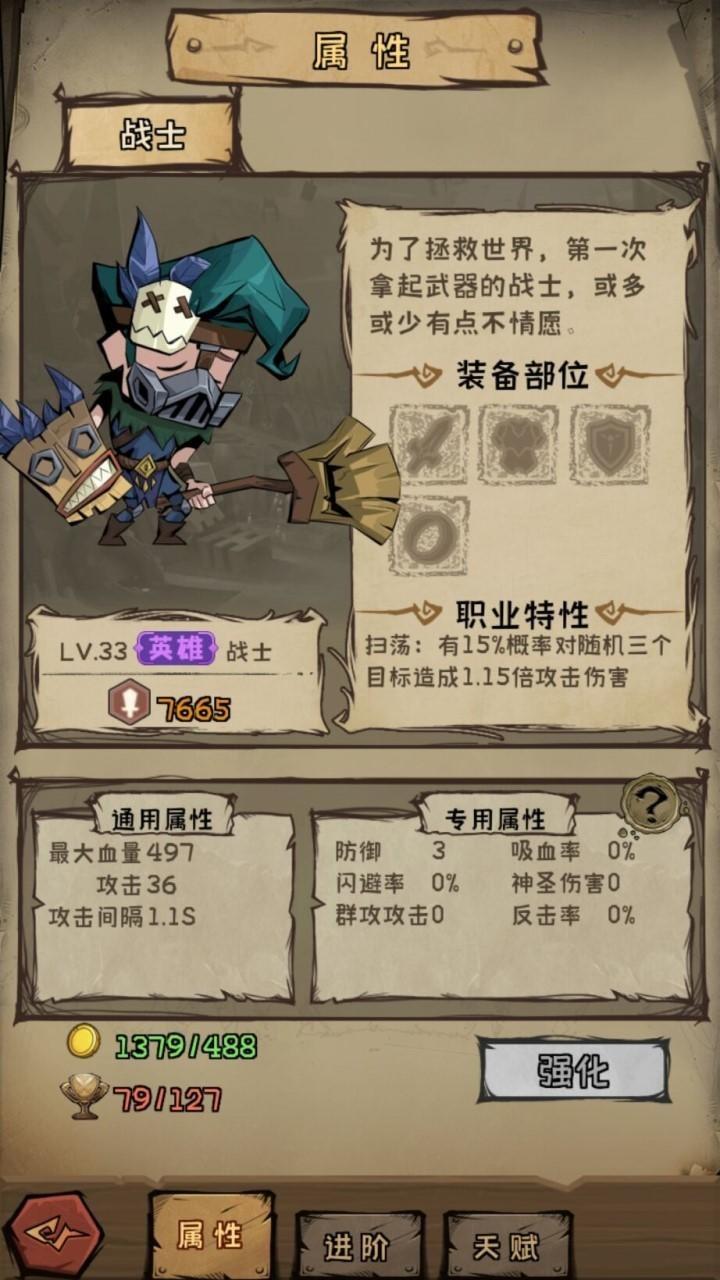The height and width of the screenshot is (1280, 720).
Task: Select the armor equipment slot
Action: tap(518, 442)
